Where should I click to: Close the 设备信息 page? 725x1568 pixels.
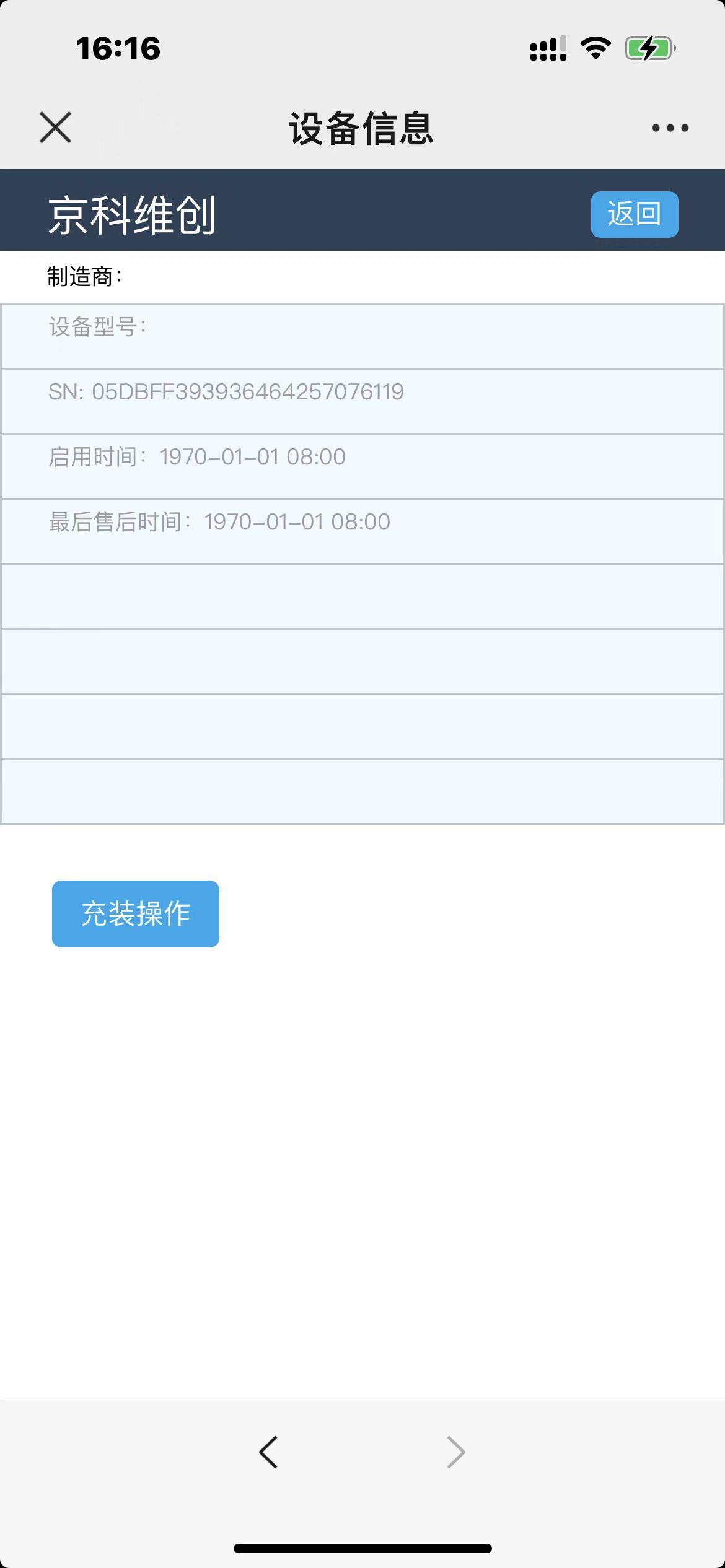point(56,128)
